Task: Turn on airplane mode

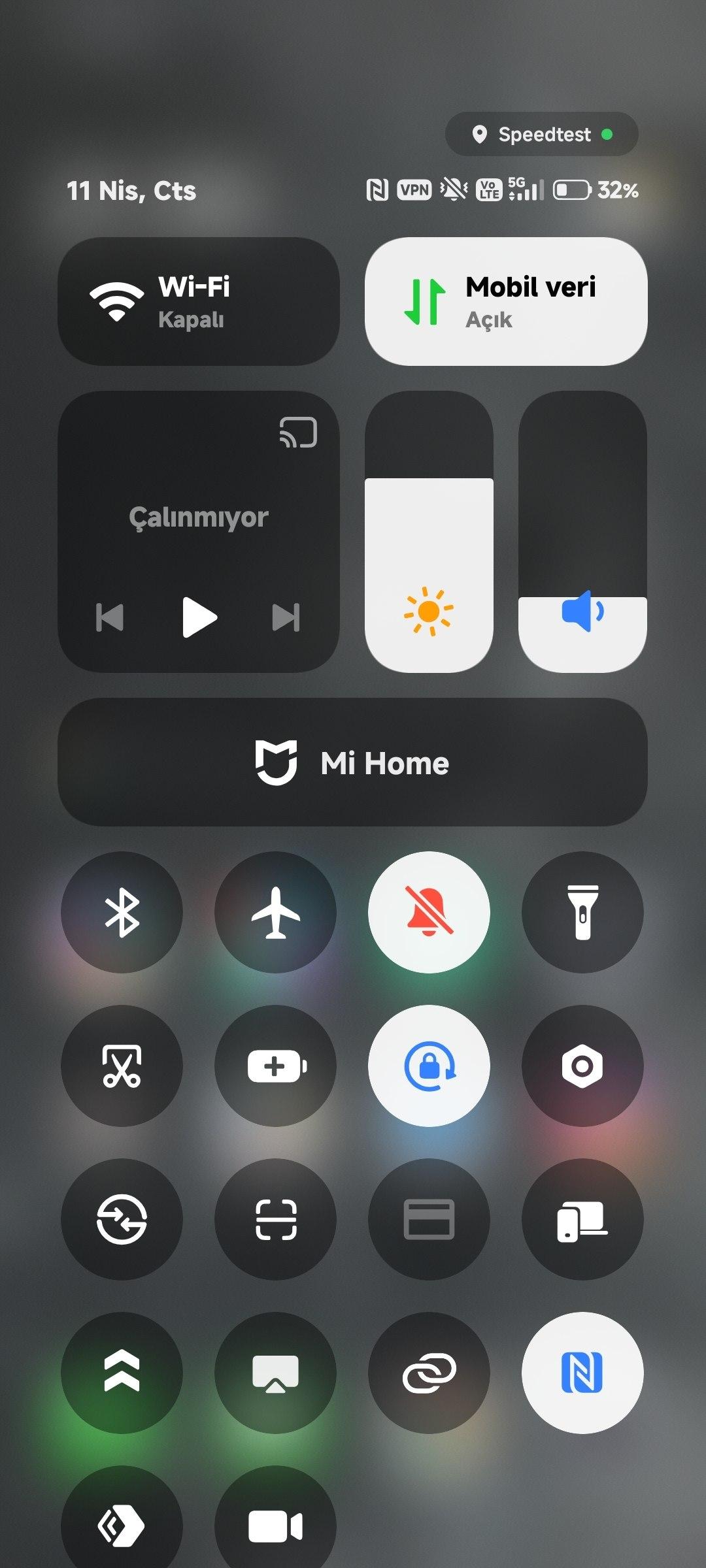Action: (275, 912)
